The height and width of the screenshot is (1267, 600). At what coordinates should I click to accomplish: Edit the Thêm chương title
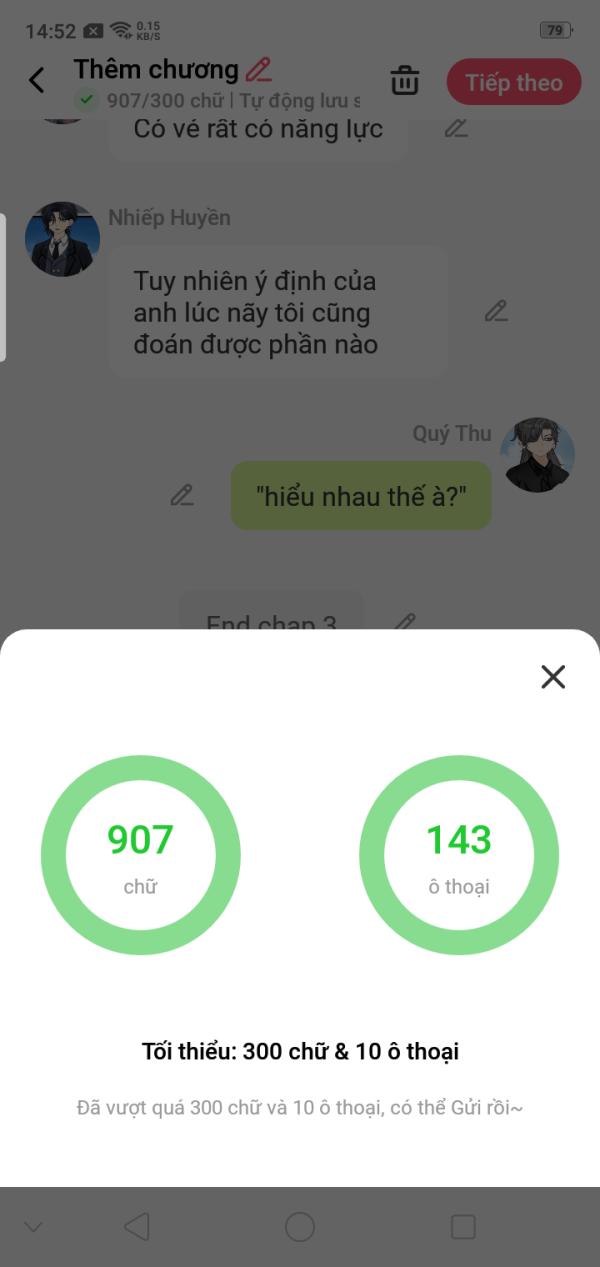coord(259,69)
